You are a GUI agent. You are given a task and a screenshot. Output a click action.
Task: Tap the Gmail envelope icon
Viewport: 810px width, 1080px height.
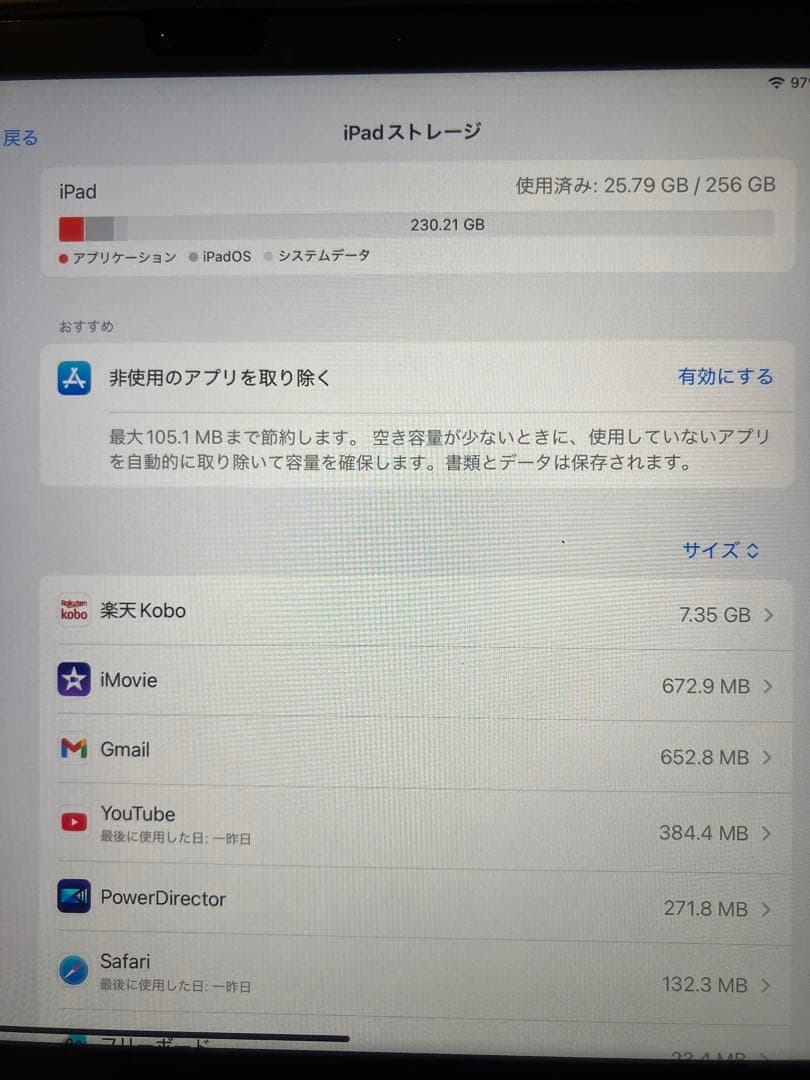click(72, 749)
